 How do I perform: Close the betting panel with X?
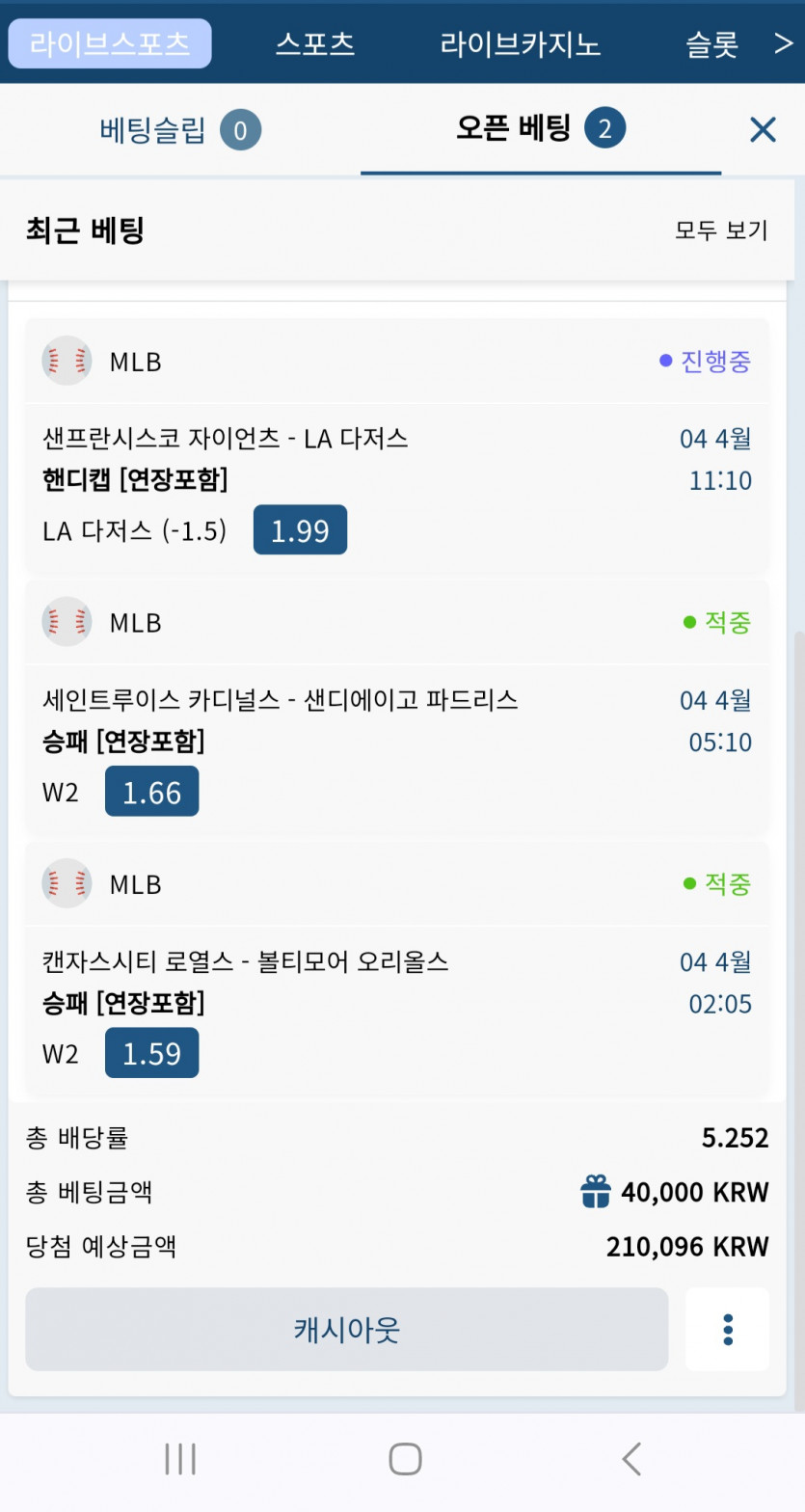pos(763,129)
